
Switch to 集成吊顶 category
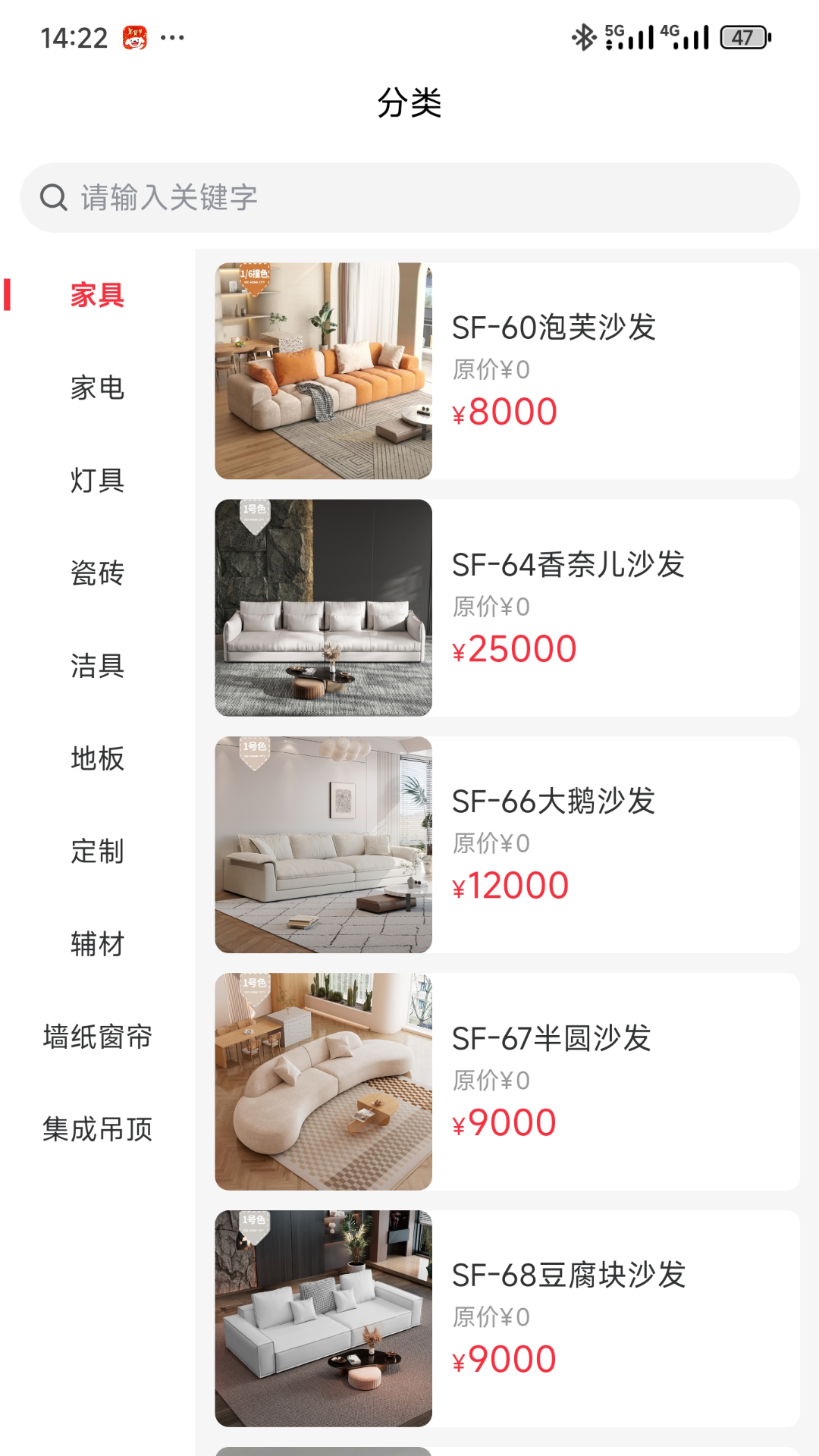click(x=97, y=1129)
